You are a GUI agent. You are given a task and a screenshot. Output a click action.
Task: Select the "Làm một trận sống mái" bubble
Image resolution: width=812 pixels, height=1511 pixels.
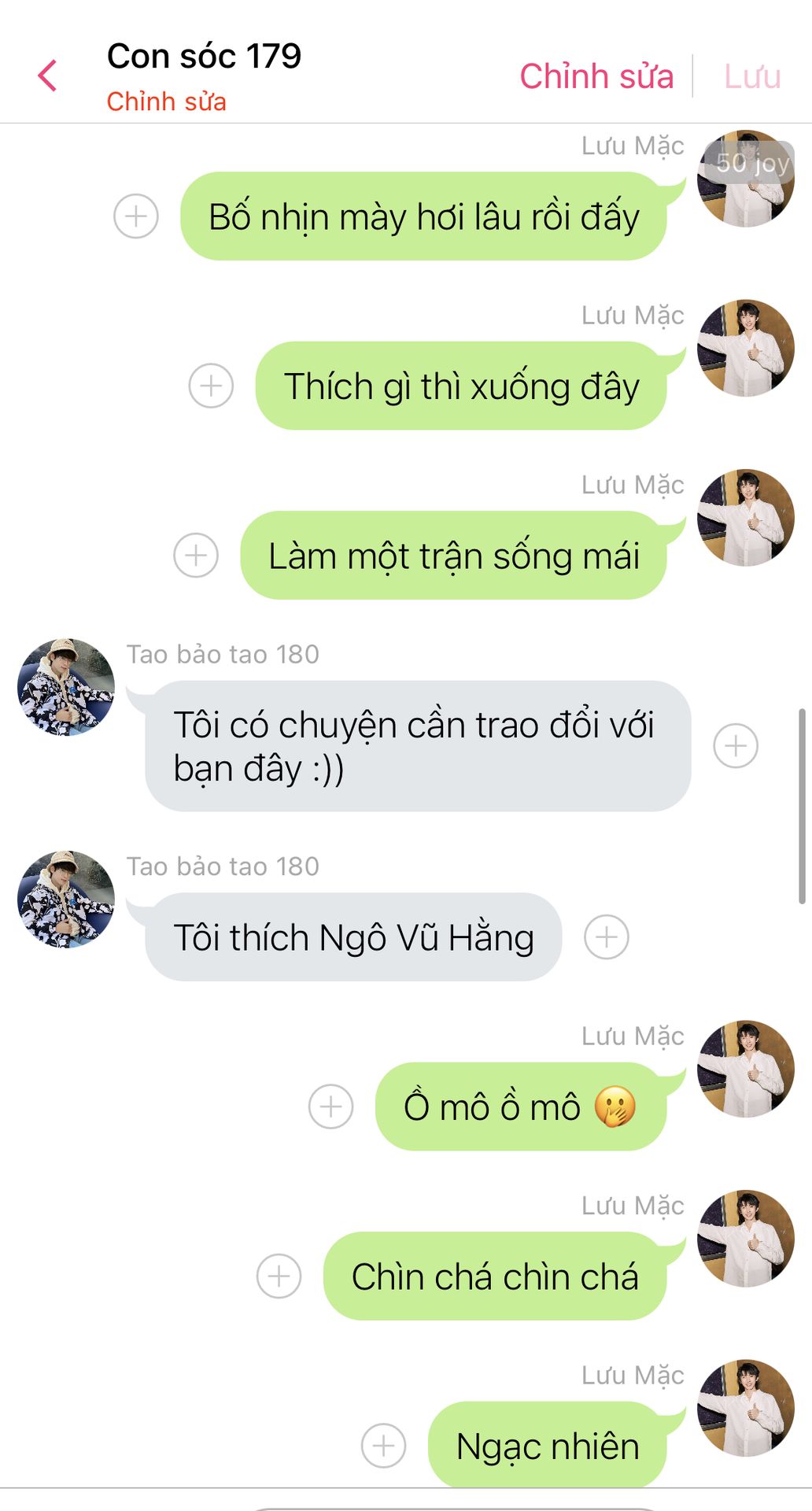[453, 555]
